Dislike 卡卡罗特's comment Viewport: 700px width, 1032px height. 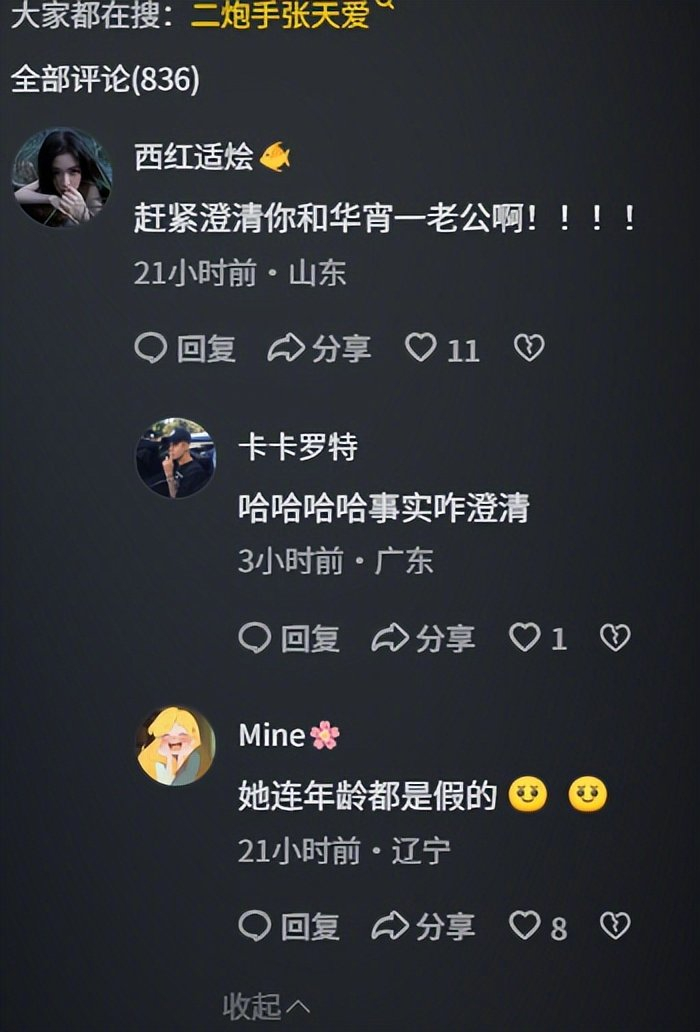pos(615,638)
